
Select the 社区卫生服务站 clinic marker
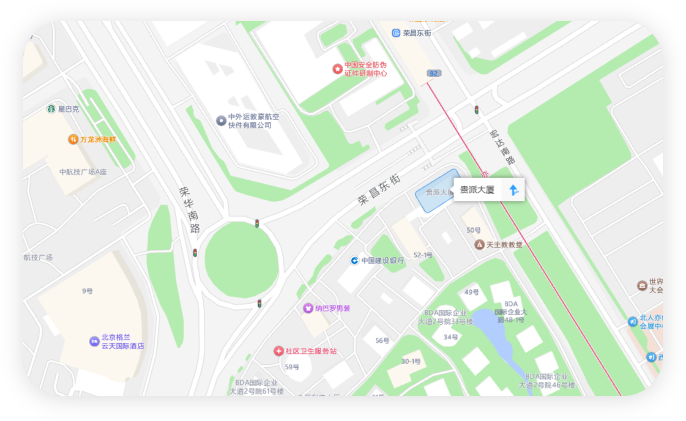[x=278, y=351]
